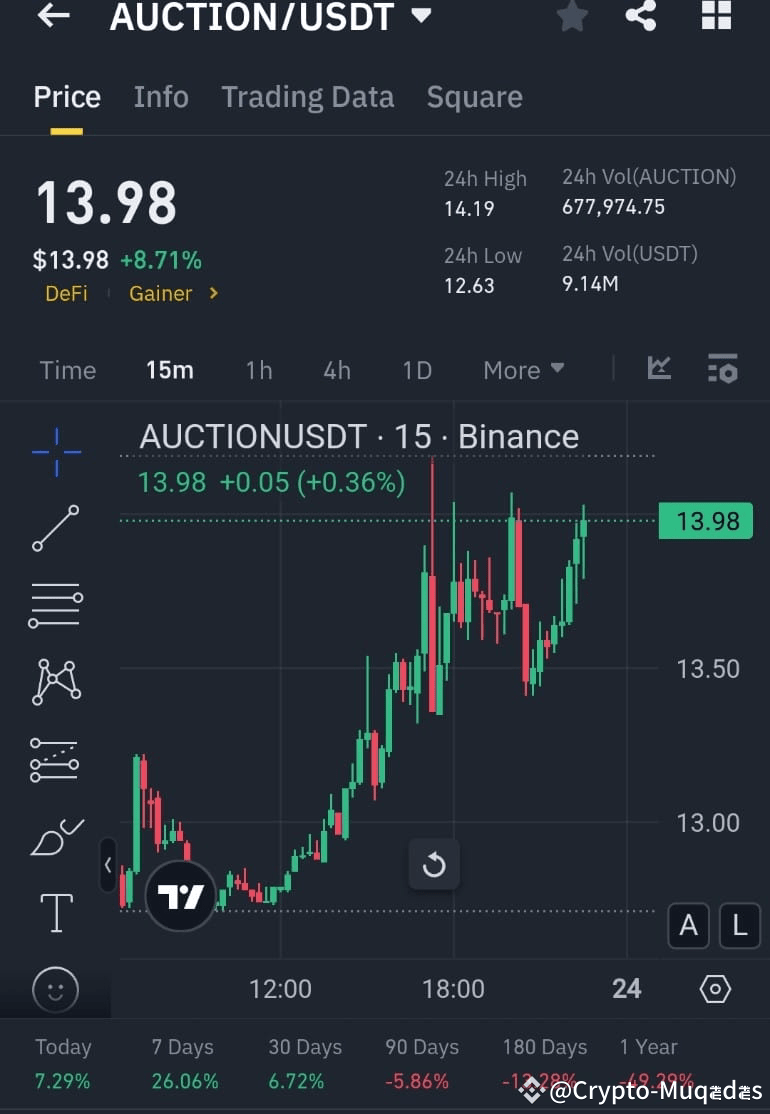The width and height of the screenshot is (770, 1114).
Task: Select the brush drawing tool
Action: point(54,836)
